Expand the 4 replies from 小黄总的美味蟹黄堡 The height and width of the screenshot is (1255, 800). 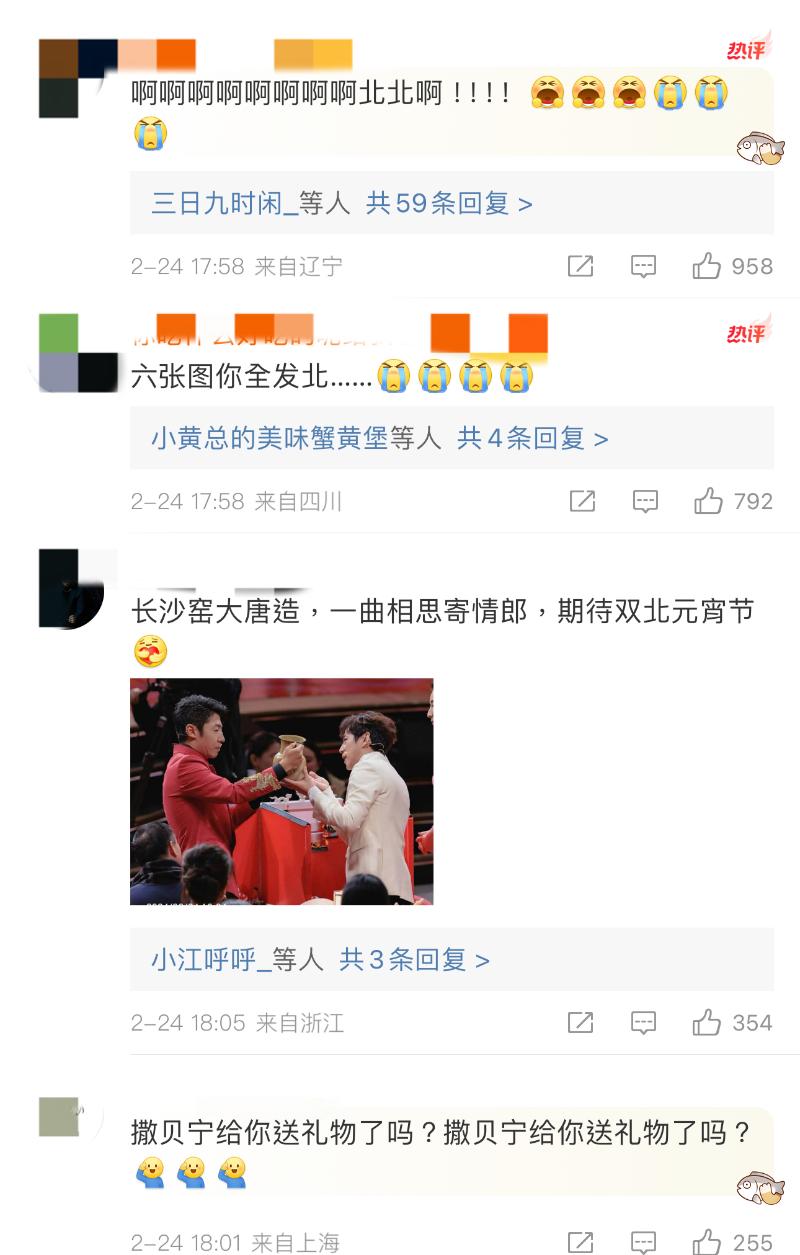point(380,438)
